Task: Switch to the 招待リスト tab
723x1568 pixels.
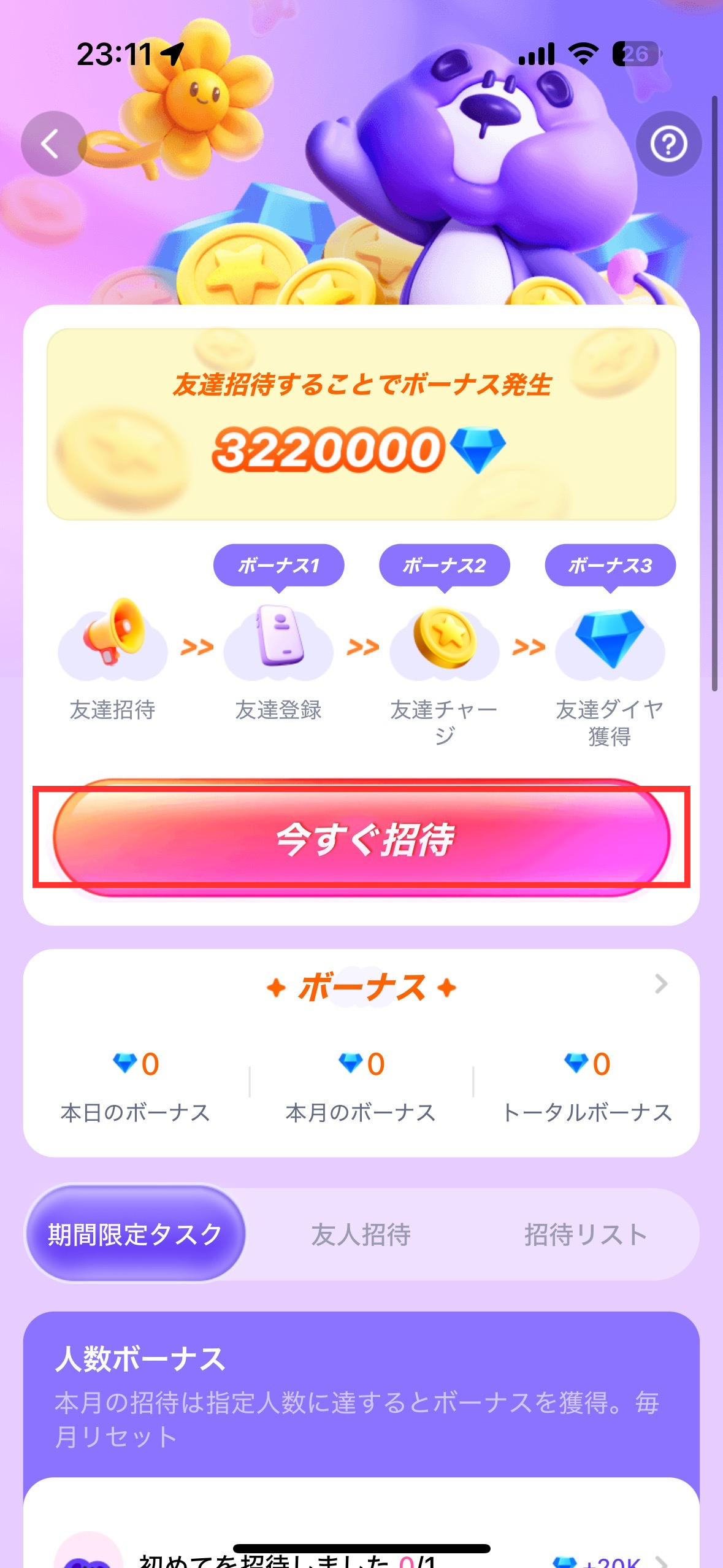Action: point(585,1234)
